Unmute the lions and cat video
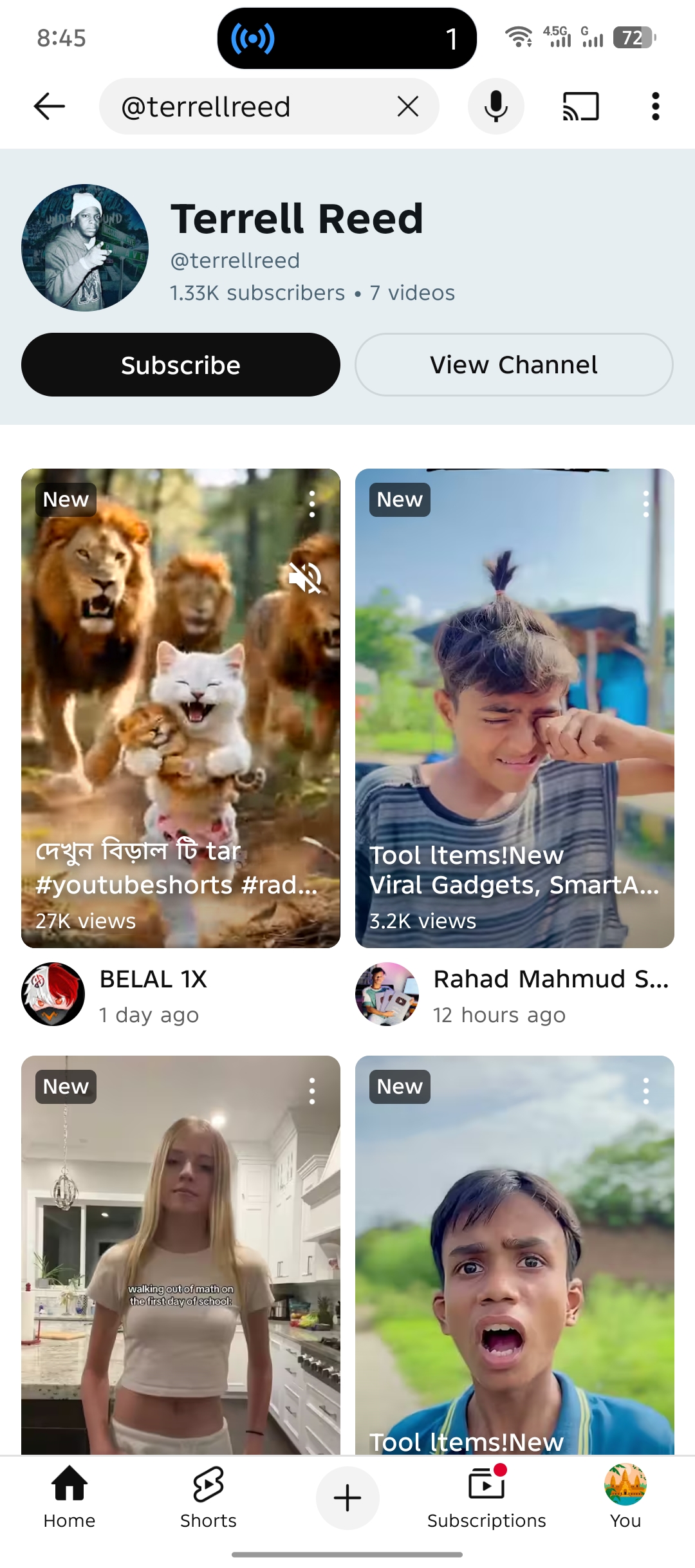Viewport: 695px width, 1568px height. click(305, 577)
